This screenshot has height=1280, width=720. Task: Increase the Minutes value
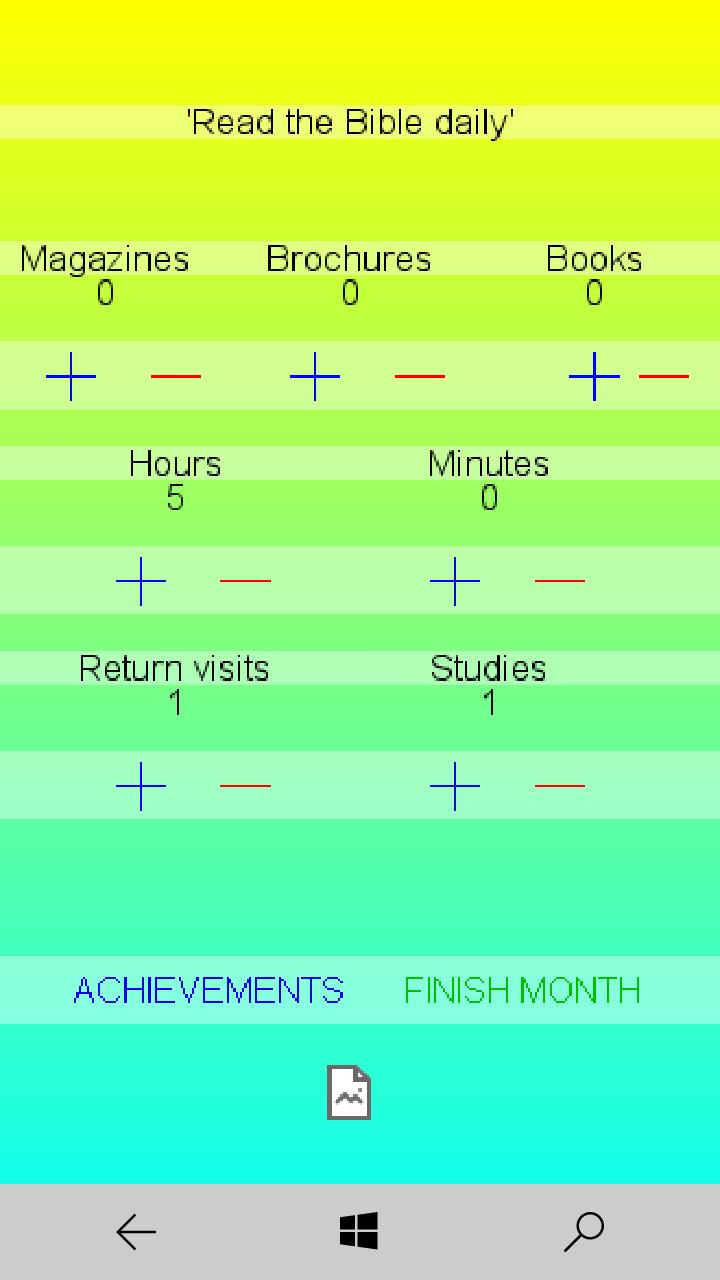pos(455,581)
